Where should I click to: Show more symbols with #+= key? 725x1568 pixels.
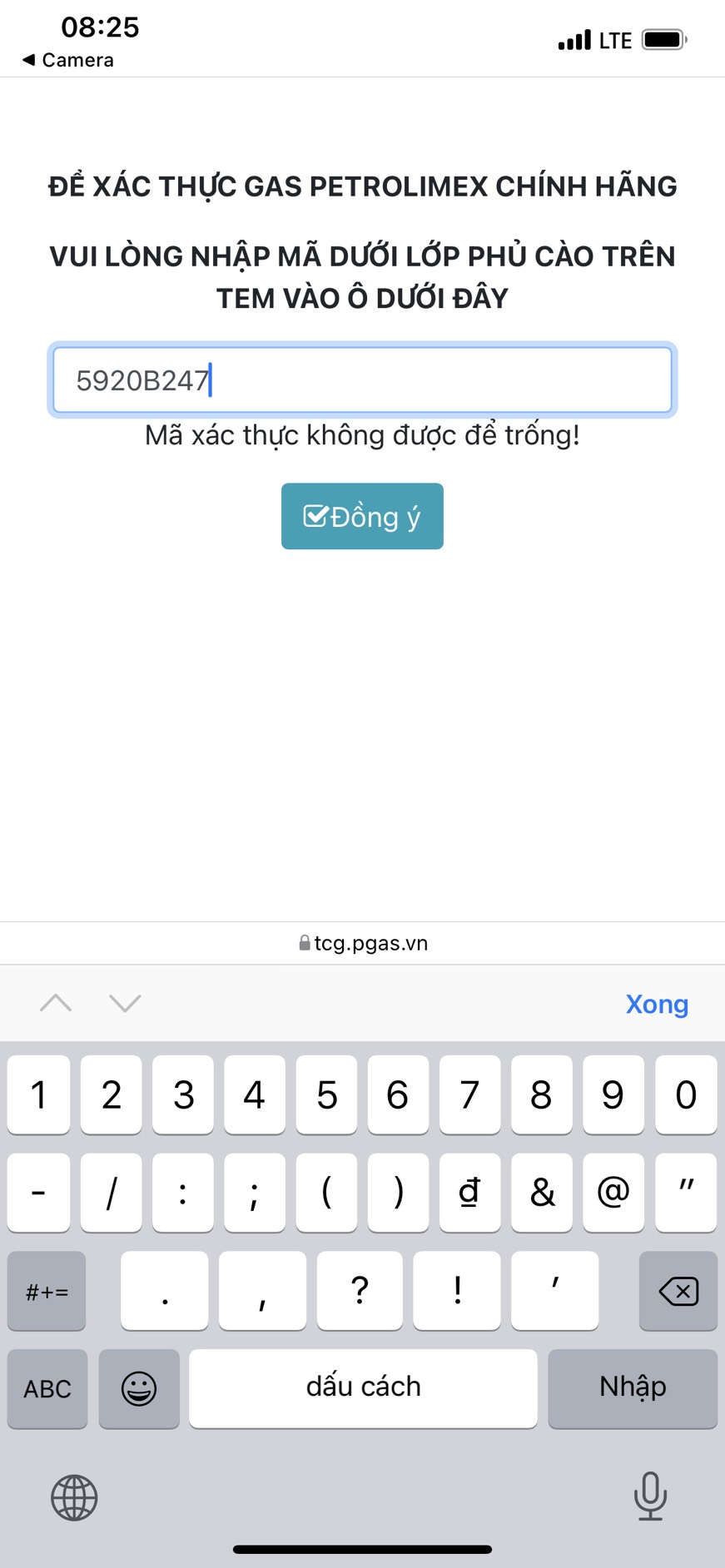point(47,1291)
